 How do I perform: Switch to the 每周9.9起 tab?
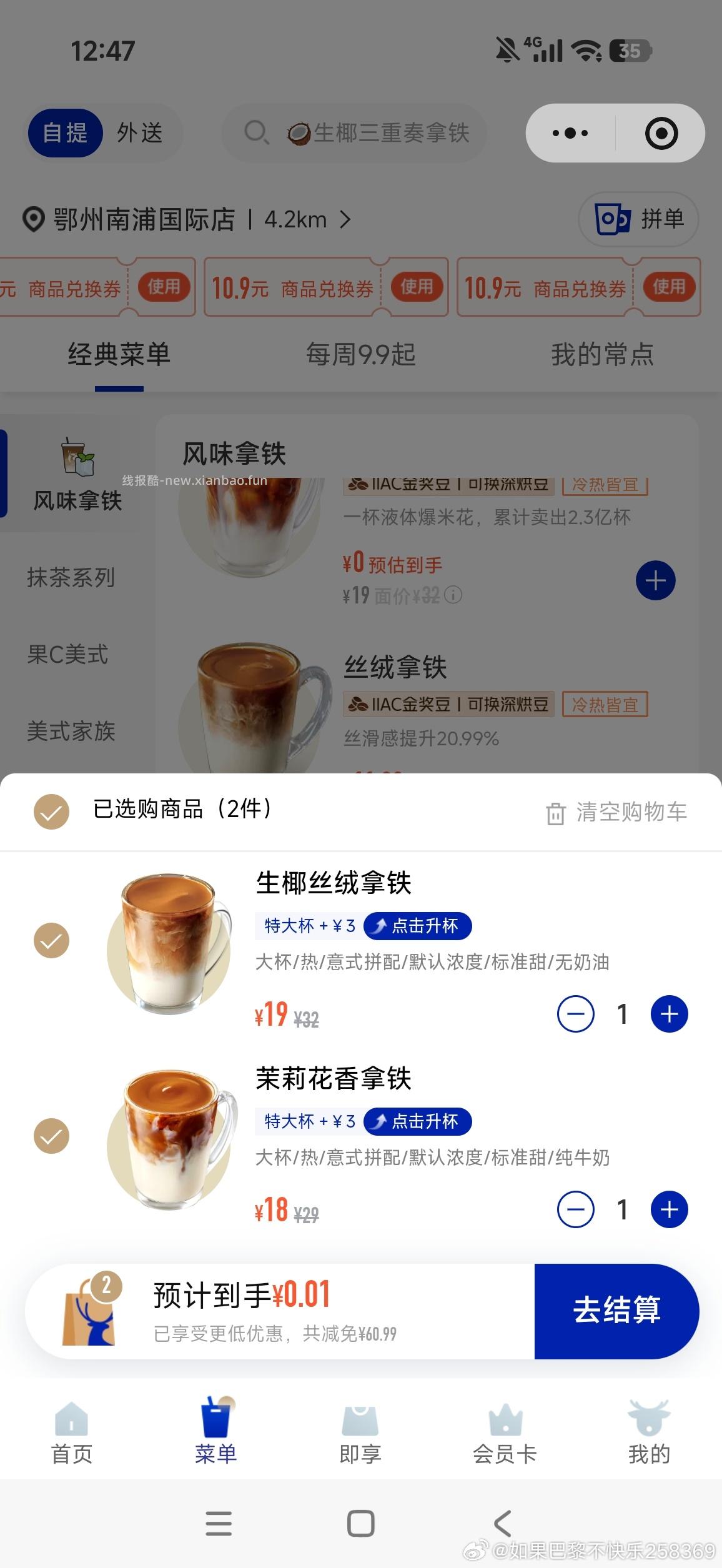click(x=361, y=355)
